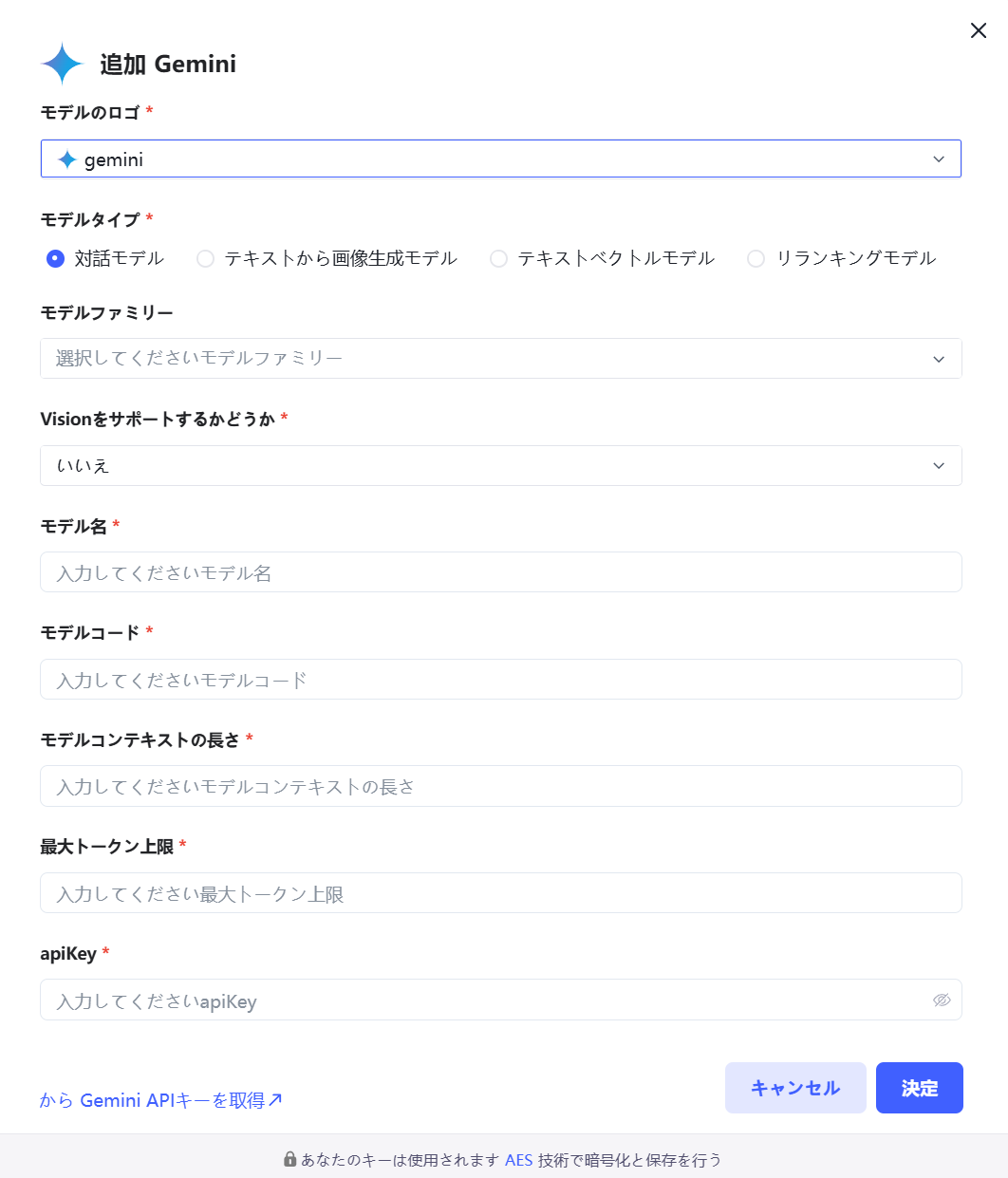This screenshot has height=1178, width=1008.
Task: Close the 追加 Gemini dialog
Action: 979,30
